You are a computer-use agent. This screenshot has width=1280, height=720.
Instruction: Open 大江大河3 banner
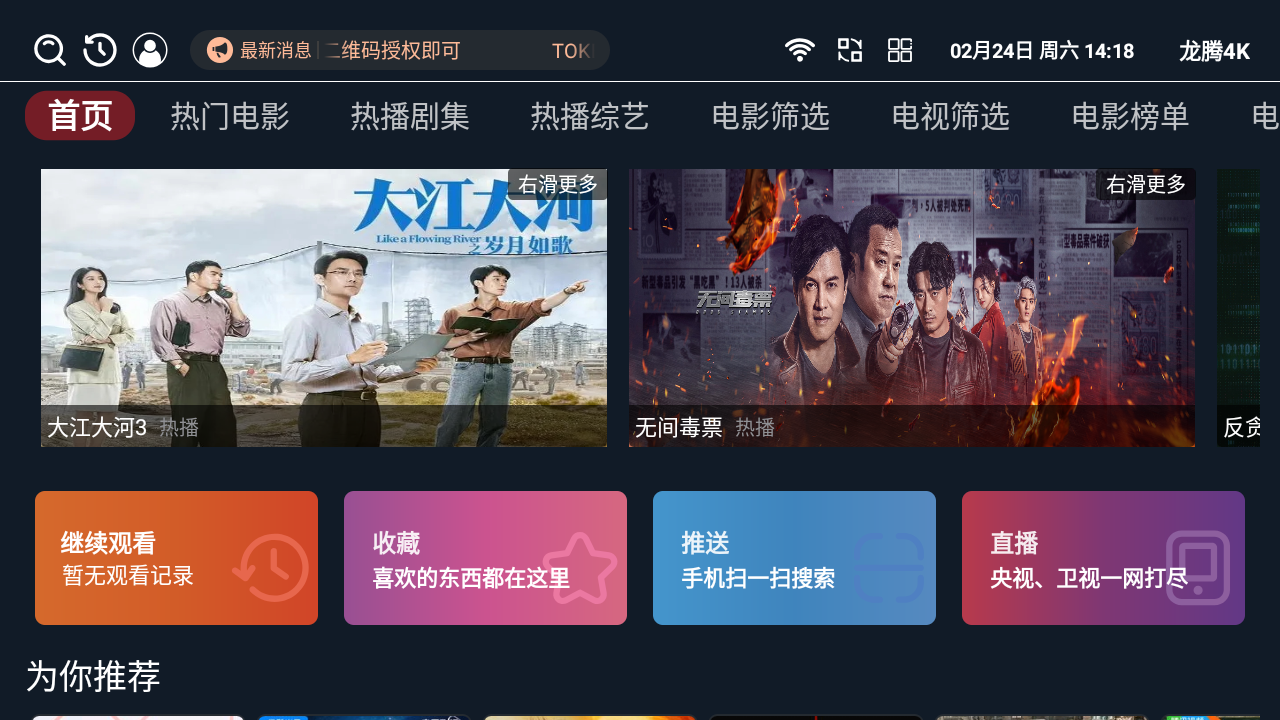click(324, 308)
